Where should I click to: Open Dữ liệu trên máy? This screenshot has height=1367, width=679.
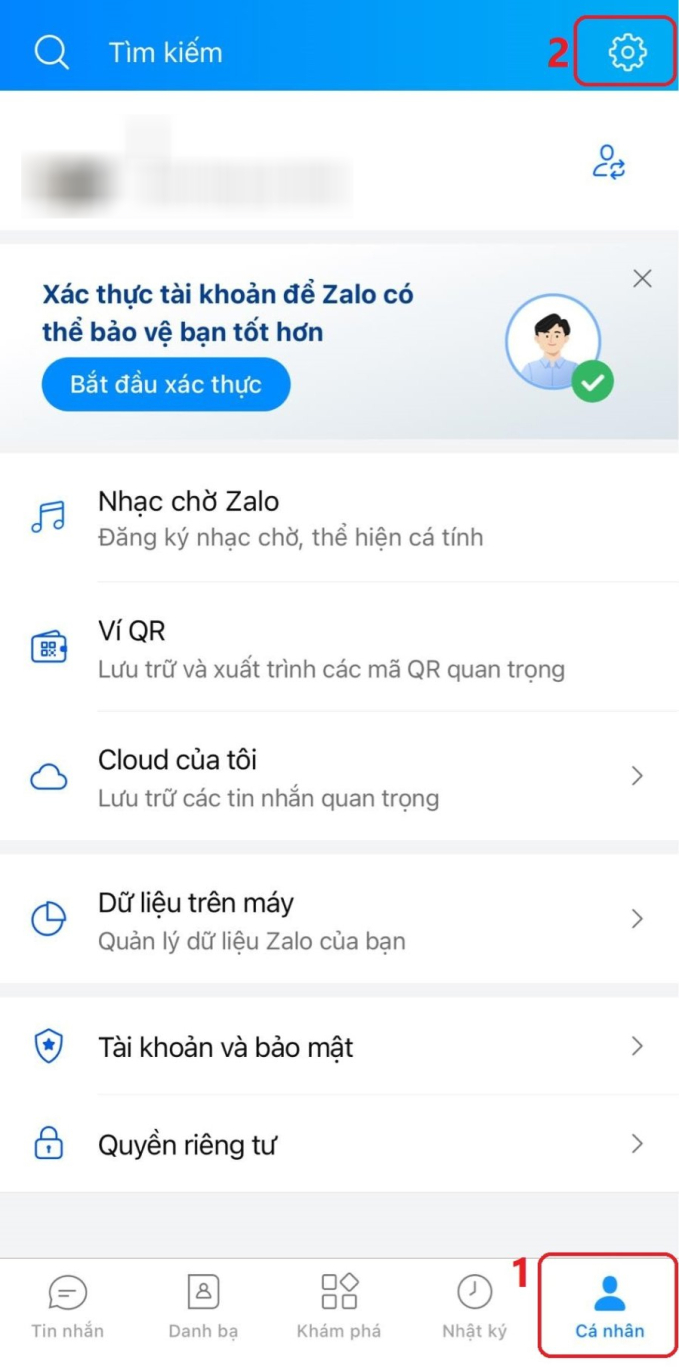340,920
